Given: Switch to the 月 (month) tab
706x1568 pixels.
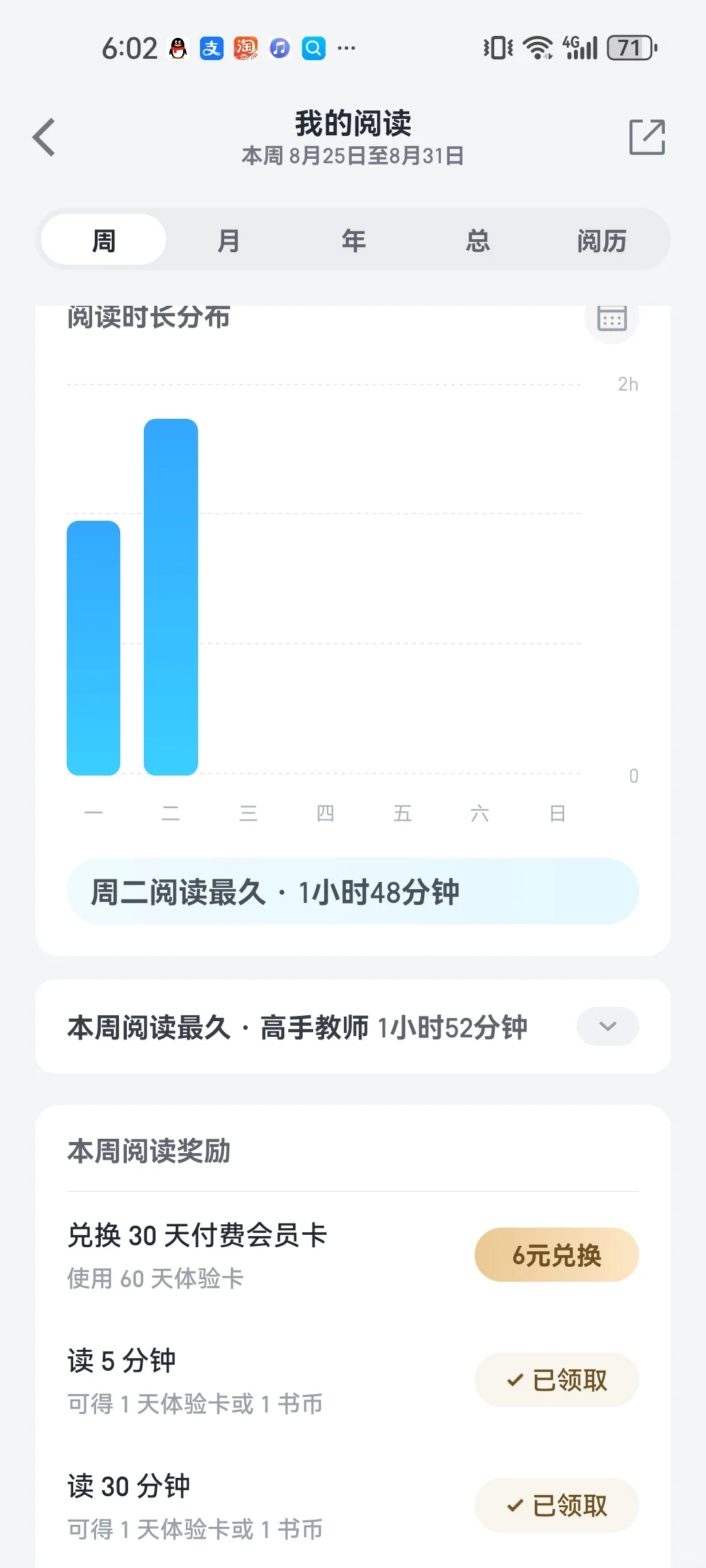Looking at the screenshot, I should [228, 240].
